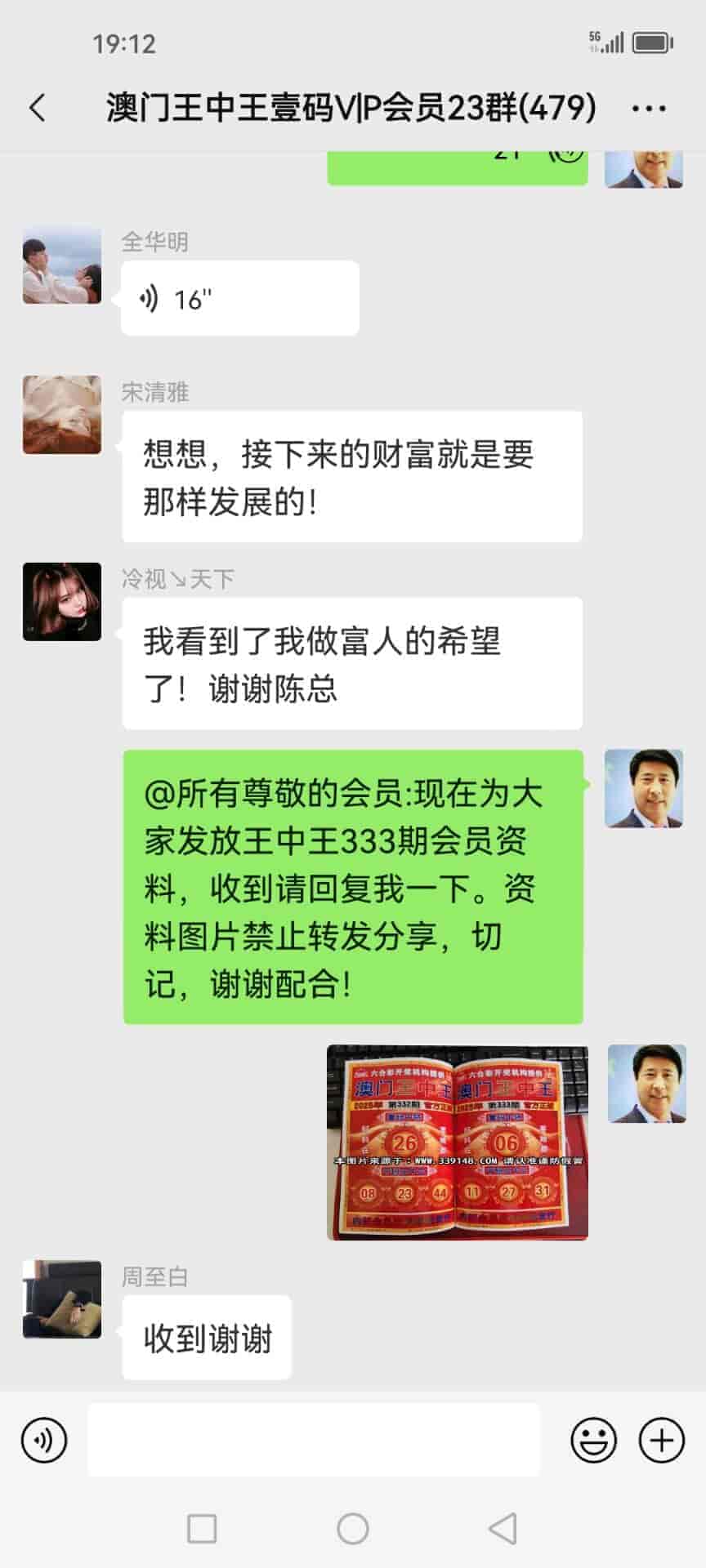Go back from the group chat

38,108
